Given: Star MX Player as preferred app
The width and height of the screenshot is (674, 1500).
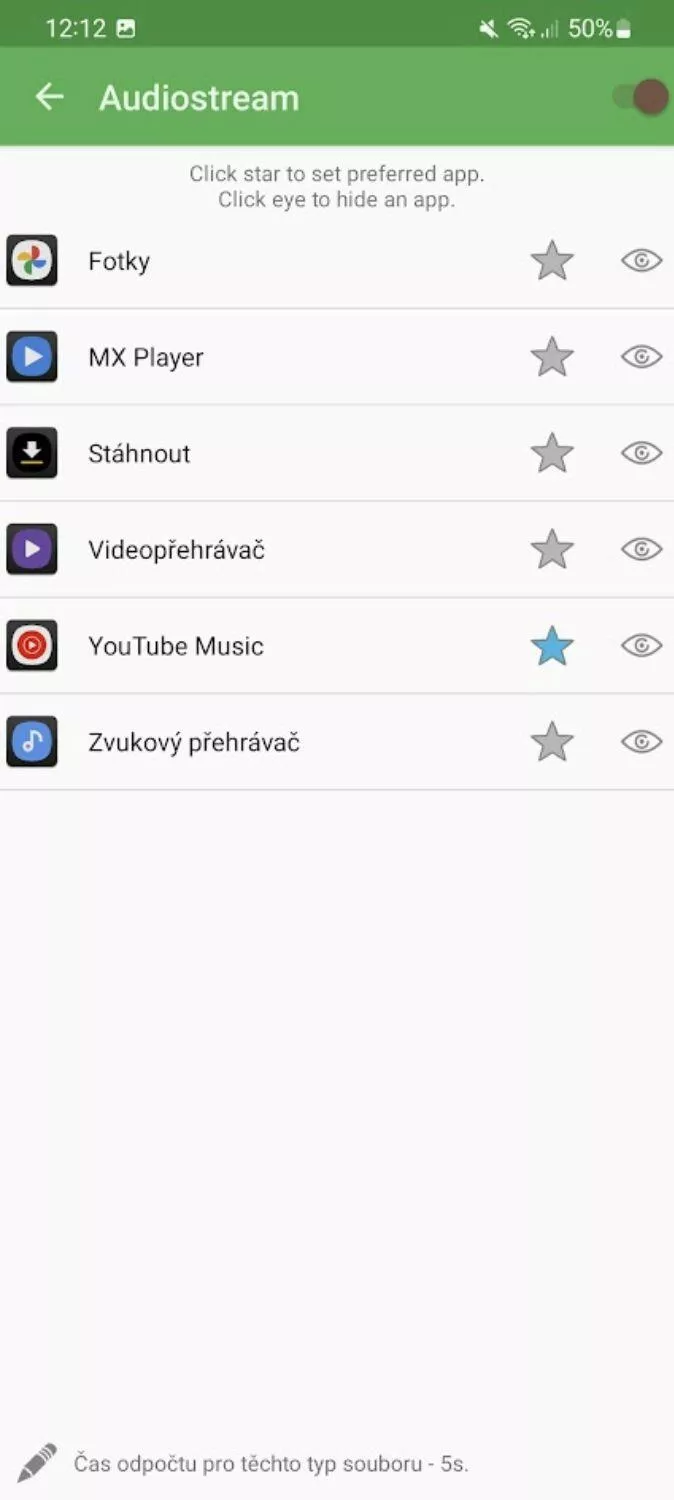Looking at the screenshot, I should [x=552, y=357].
